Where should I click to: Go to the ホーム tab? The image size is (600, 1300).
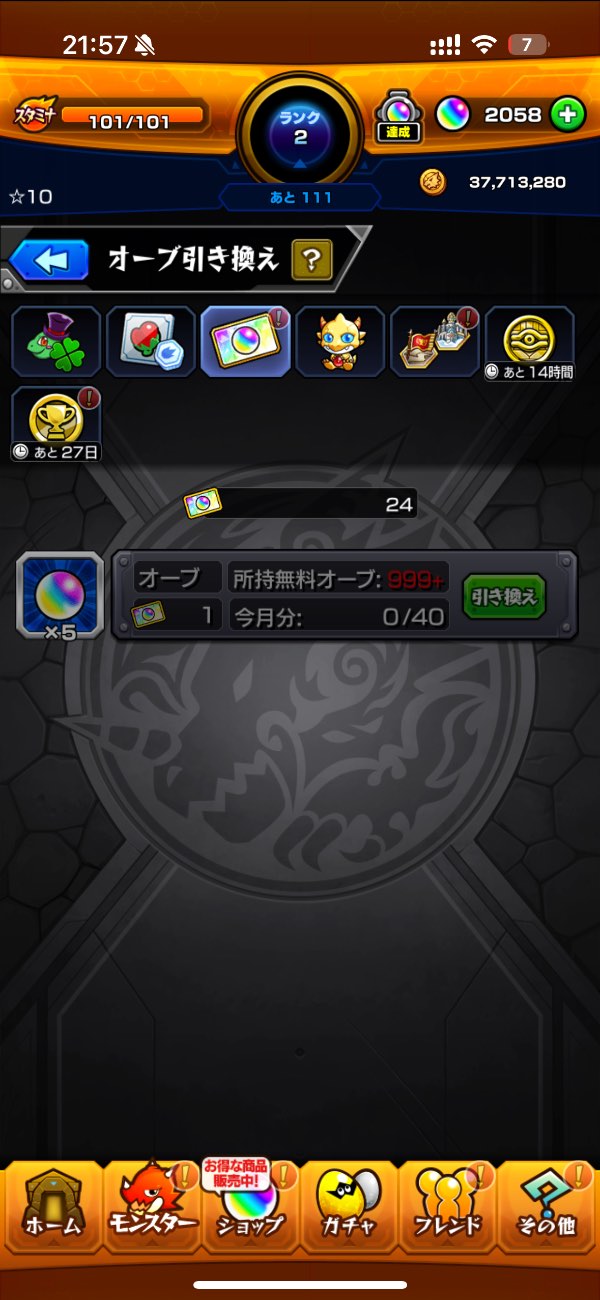click(52, 1205)
